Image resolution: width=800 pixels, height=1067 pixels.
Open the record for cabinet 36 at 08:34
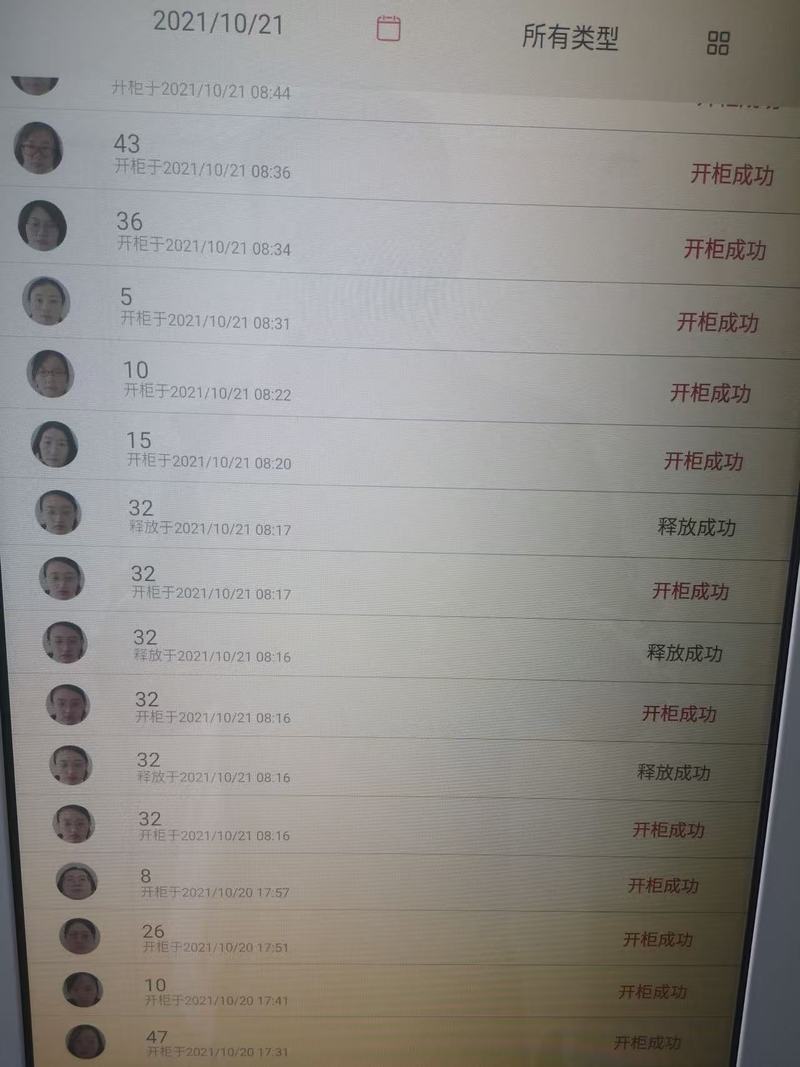[400, 234]
